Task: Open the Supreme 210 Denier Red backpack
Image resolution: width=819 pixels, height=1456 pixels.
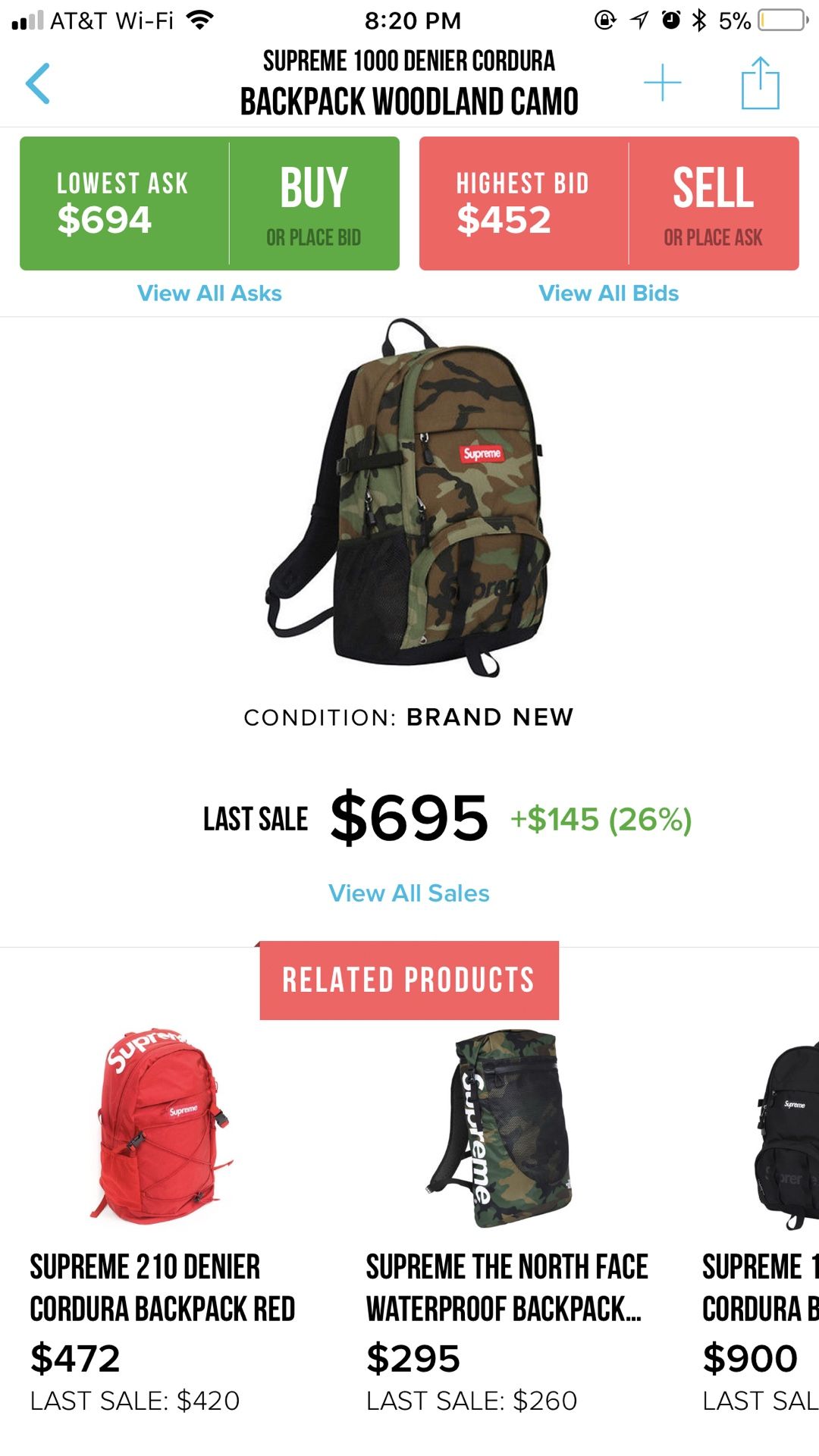Action: point(163,1221)
